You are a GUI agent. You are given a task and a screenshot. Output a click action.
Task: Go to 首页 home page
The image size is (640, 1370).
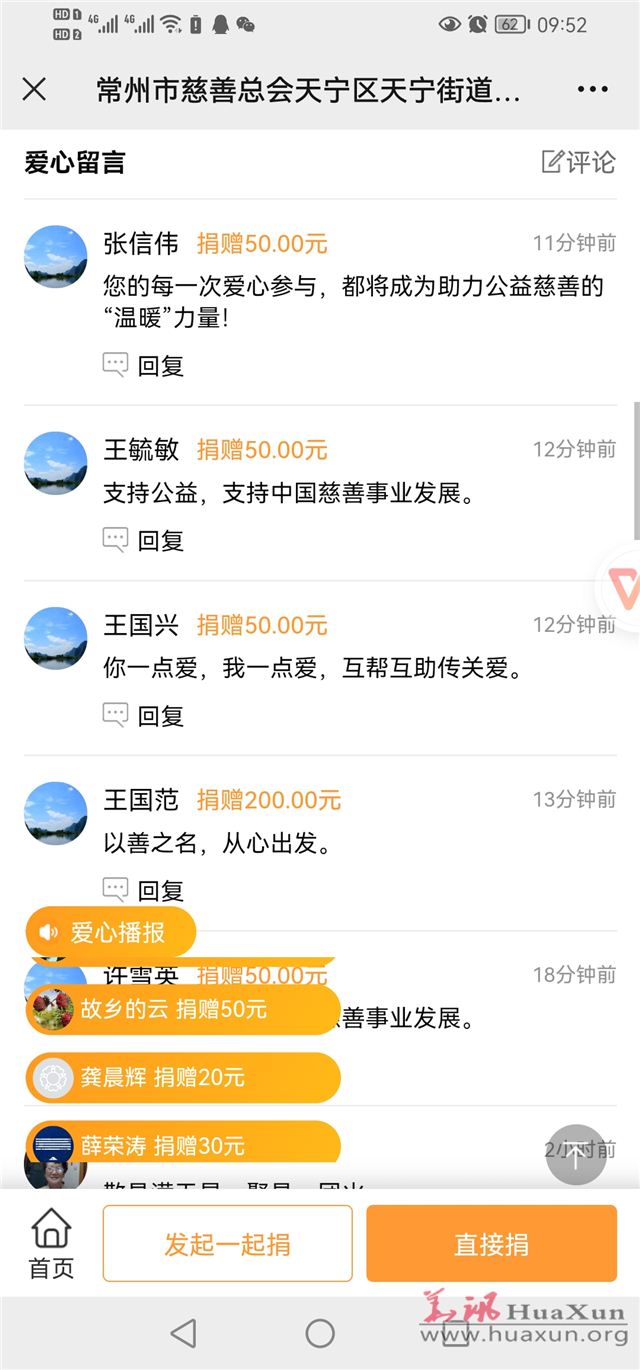point(51,1244)
